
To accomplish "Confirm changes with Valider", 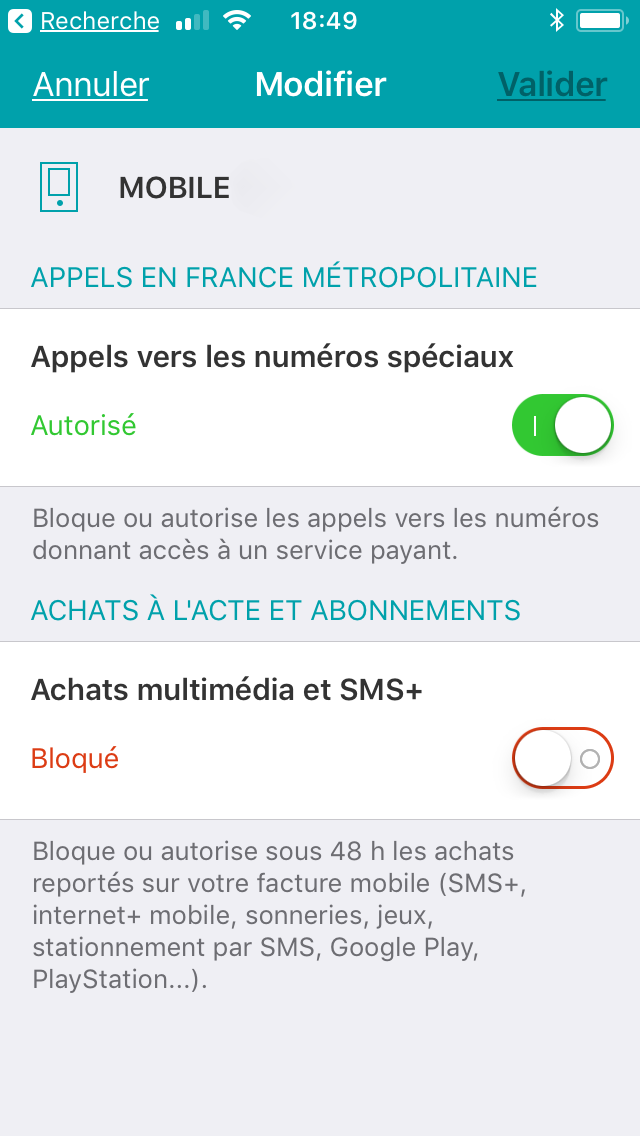I will pos(552,85).
